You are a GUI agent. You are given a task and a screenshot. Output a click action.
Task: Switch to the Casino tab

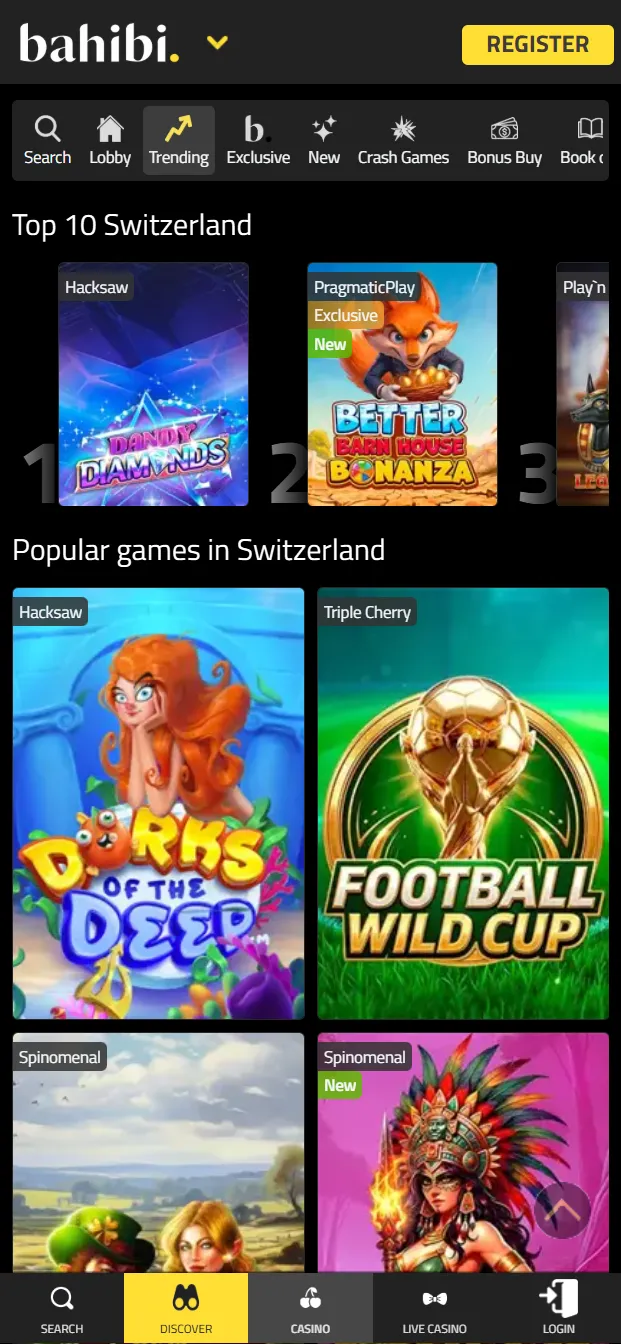tap(310, 1308)
